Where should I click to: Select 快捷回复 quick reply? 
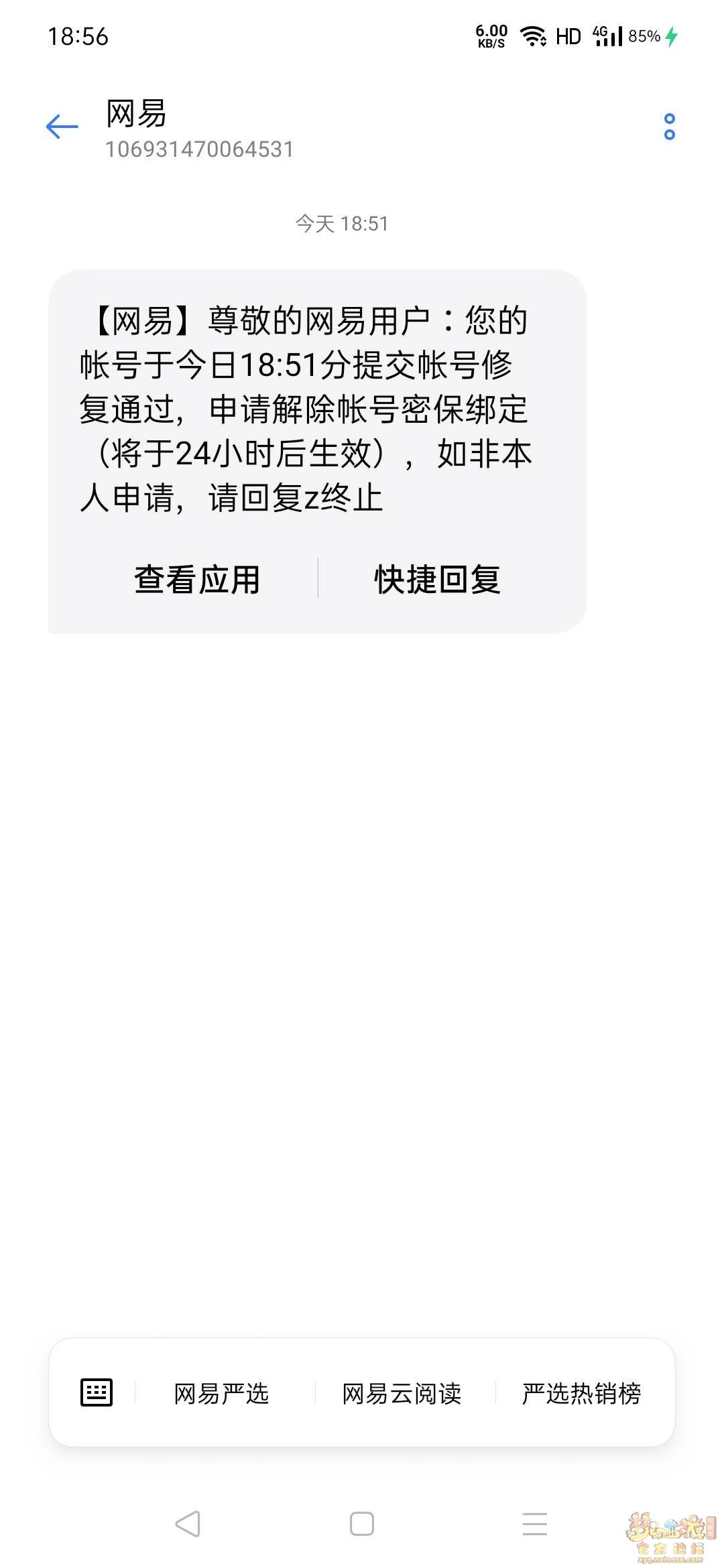(x=437, y=579)
